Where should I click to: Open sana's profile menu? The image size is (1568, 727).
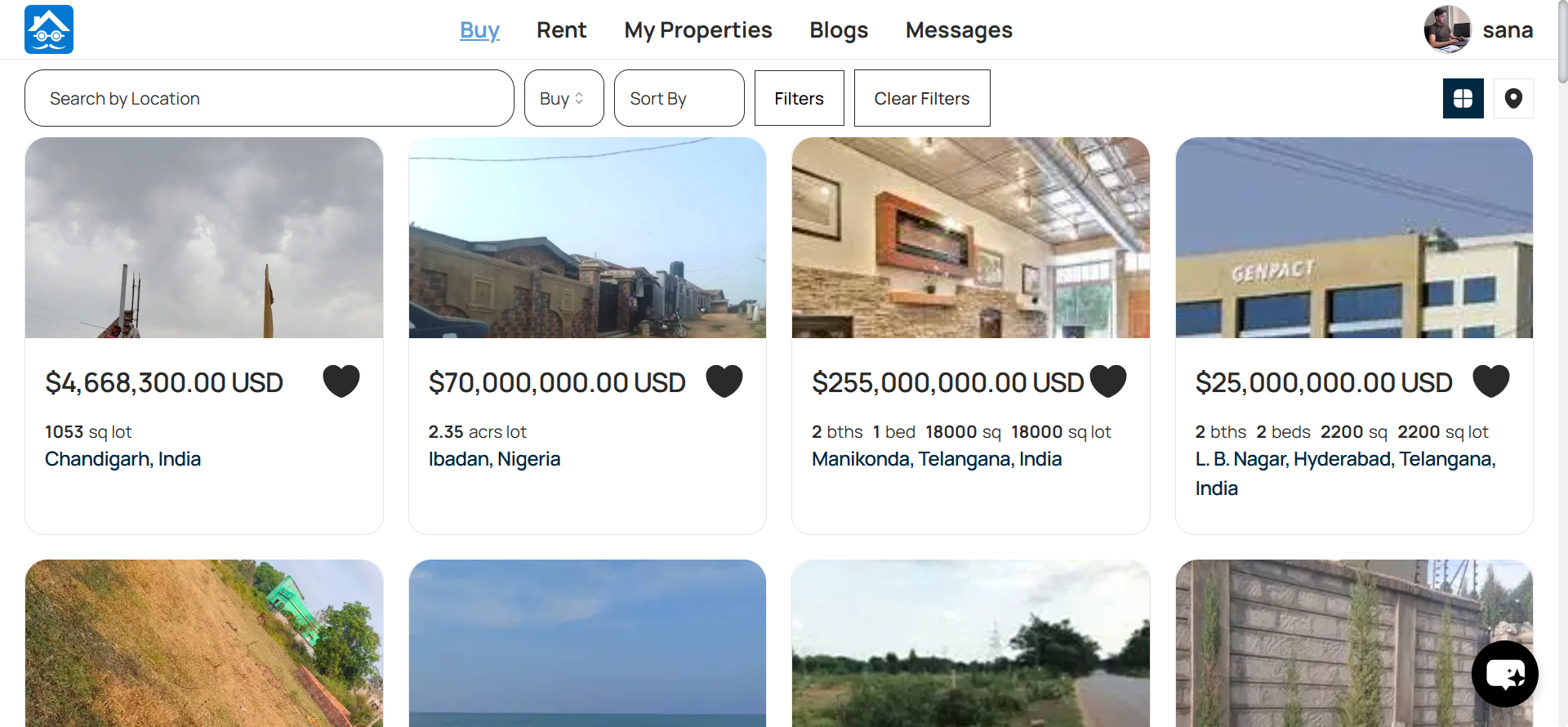(x=1478, y=30)
